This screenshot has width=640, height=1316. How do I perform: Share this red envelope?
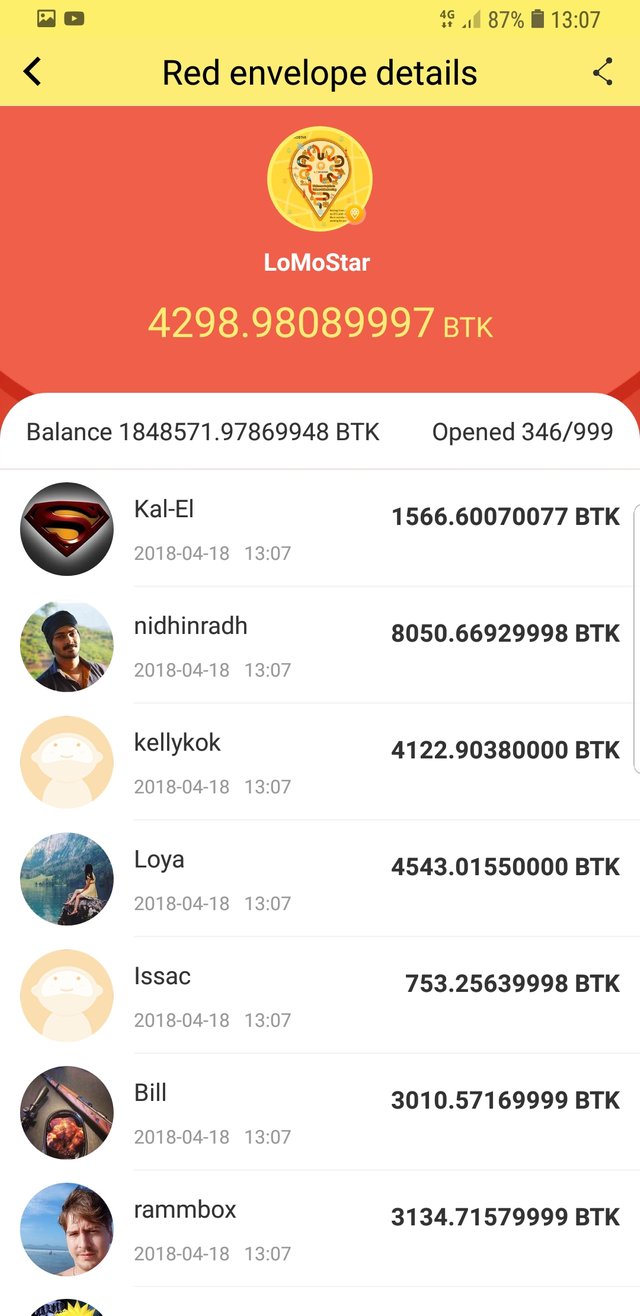click(602, 72)
